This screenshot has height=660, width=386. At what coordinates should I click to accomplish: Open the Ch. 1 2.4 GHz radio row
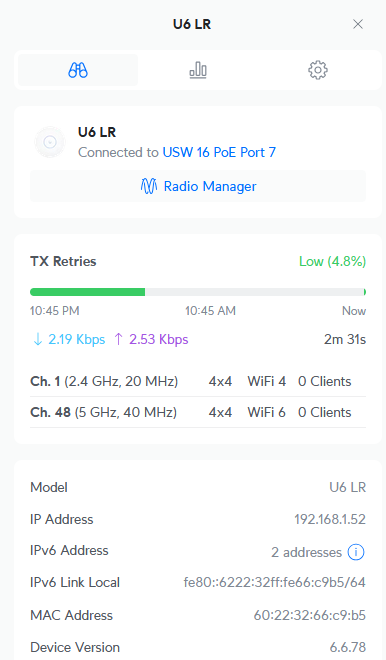tap(198, 381)
